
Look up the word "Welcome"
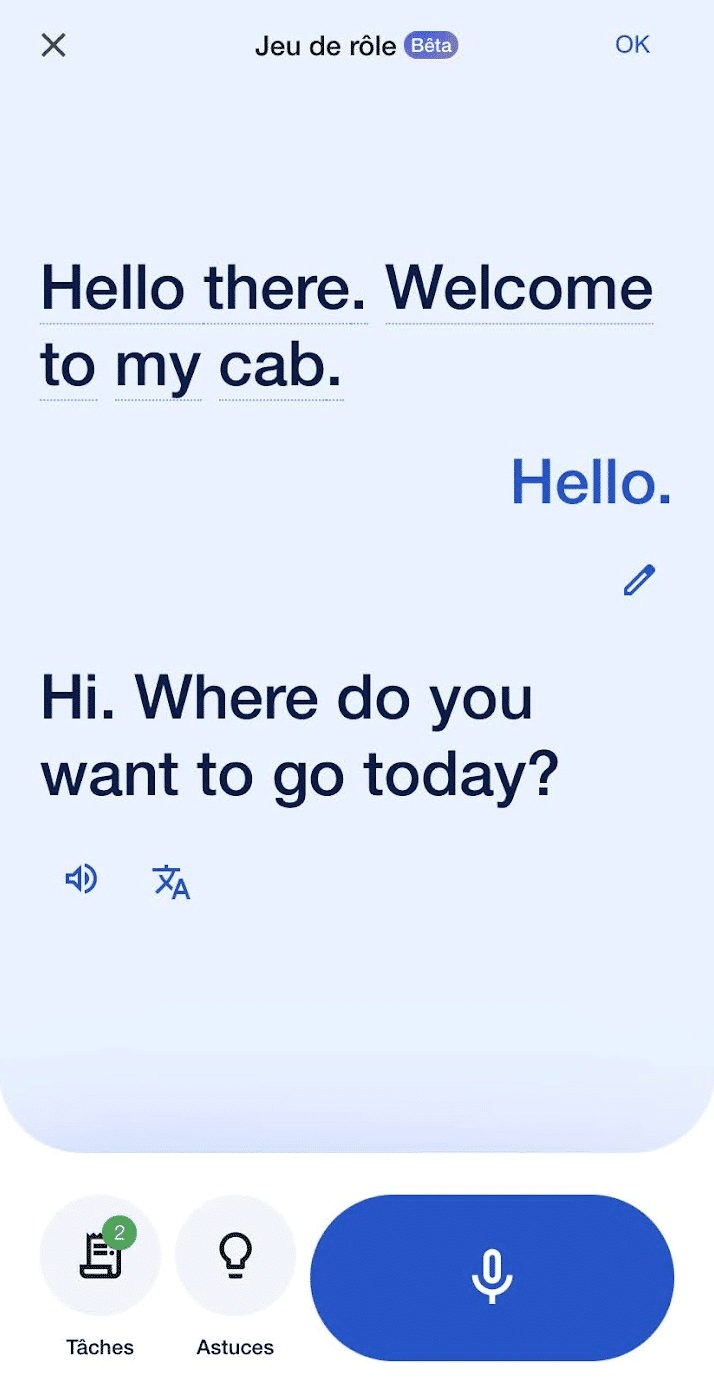click(519, 290)
